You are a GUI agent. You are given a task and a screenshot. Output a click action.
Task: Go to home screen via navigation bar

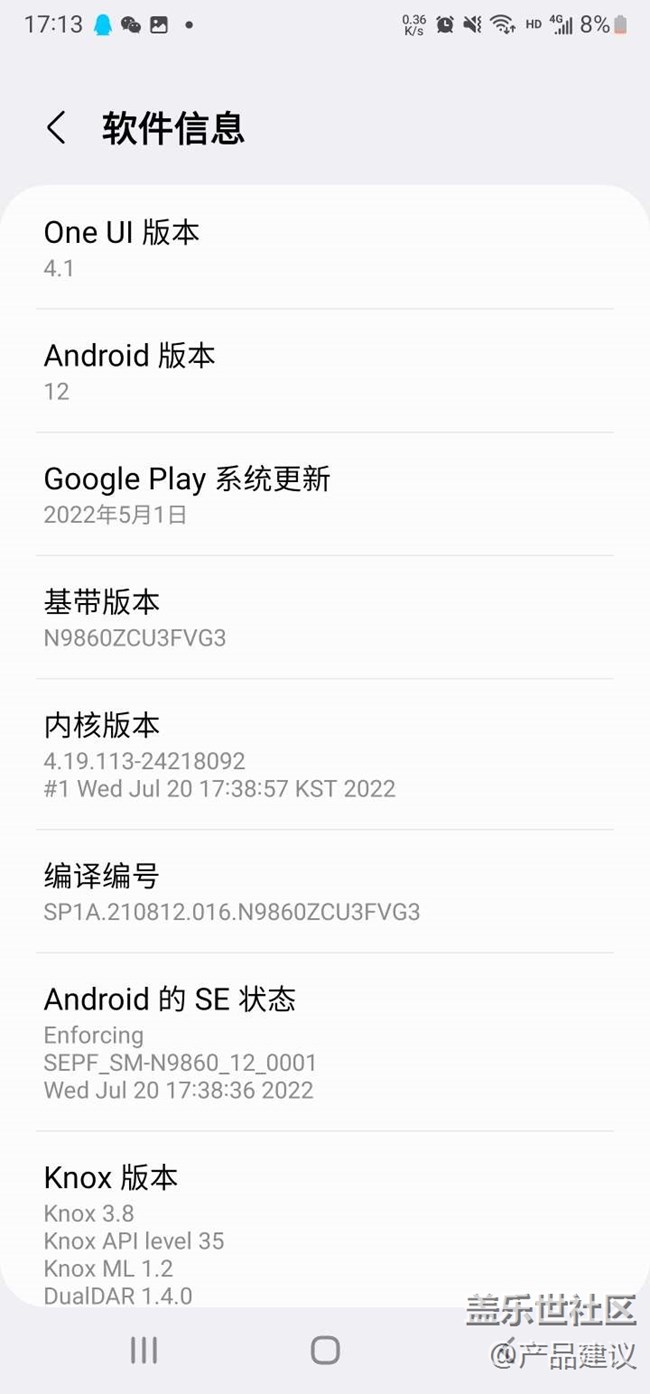(325, 1350)
